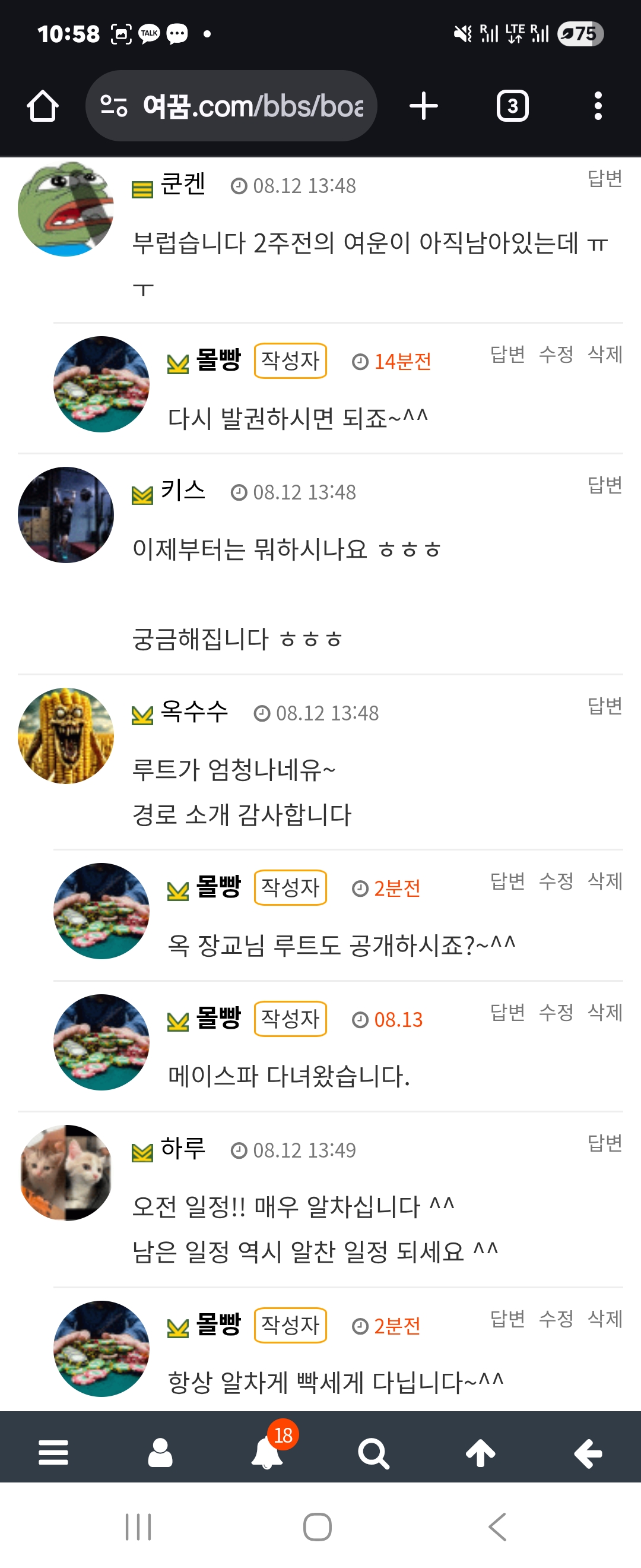The image size is (641, 1568).
Task: Reply to 하루's comment
Action: tap(605, 1143)
